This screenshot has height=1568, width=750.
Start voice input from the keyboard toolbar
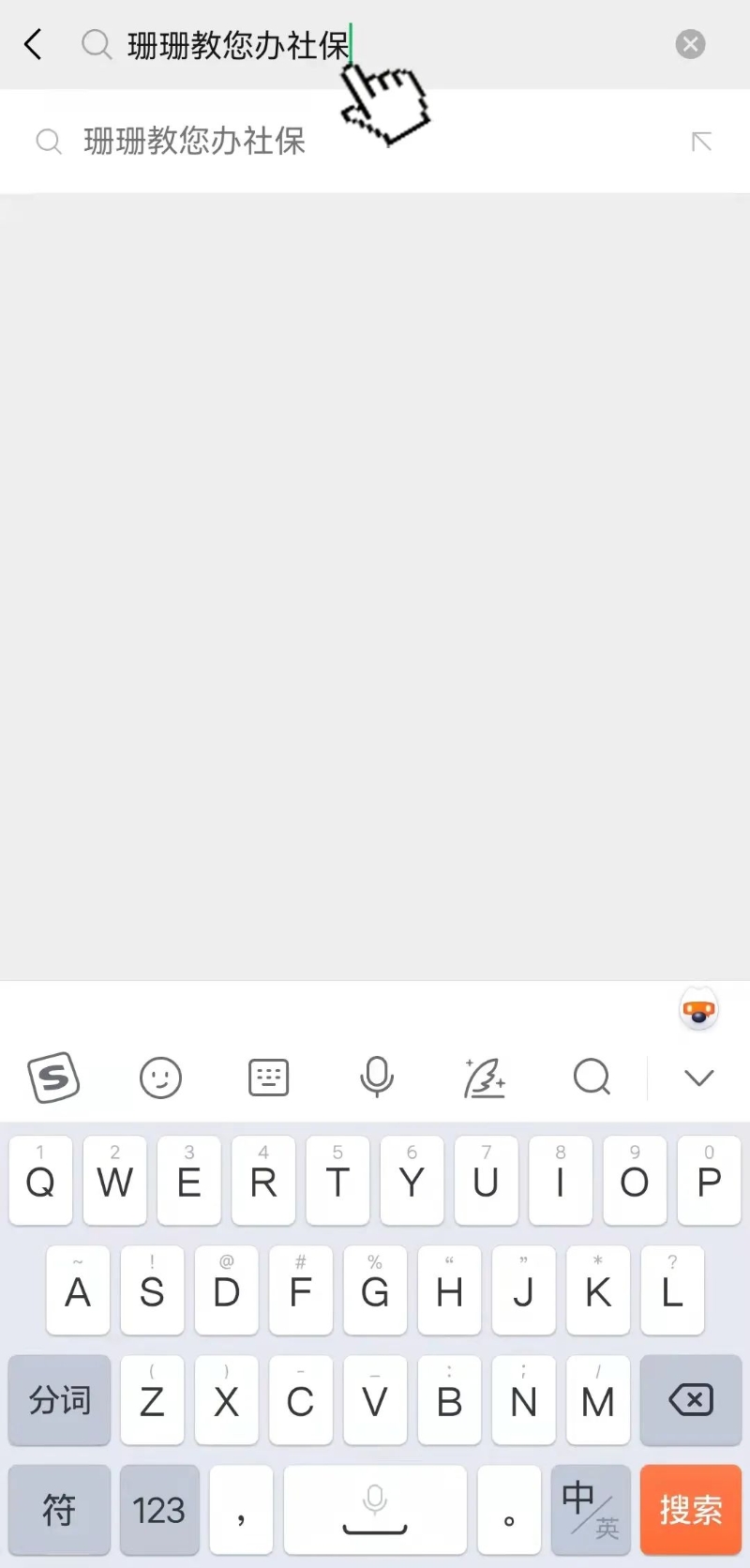376,1078
